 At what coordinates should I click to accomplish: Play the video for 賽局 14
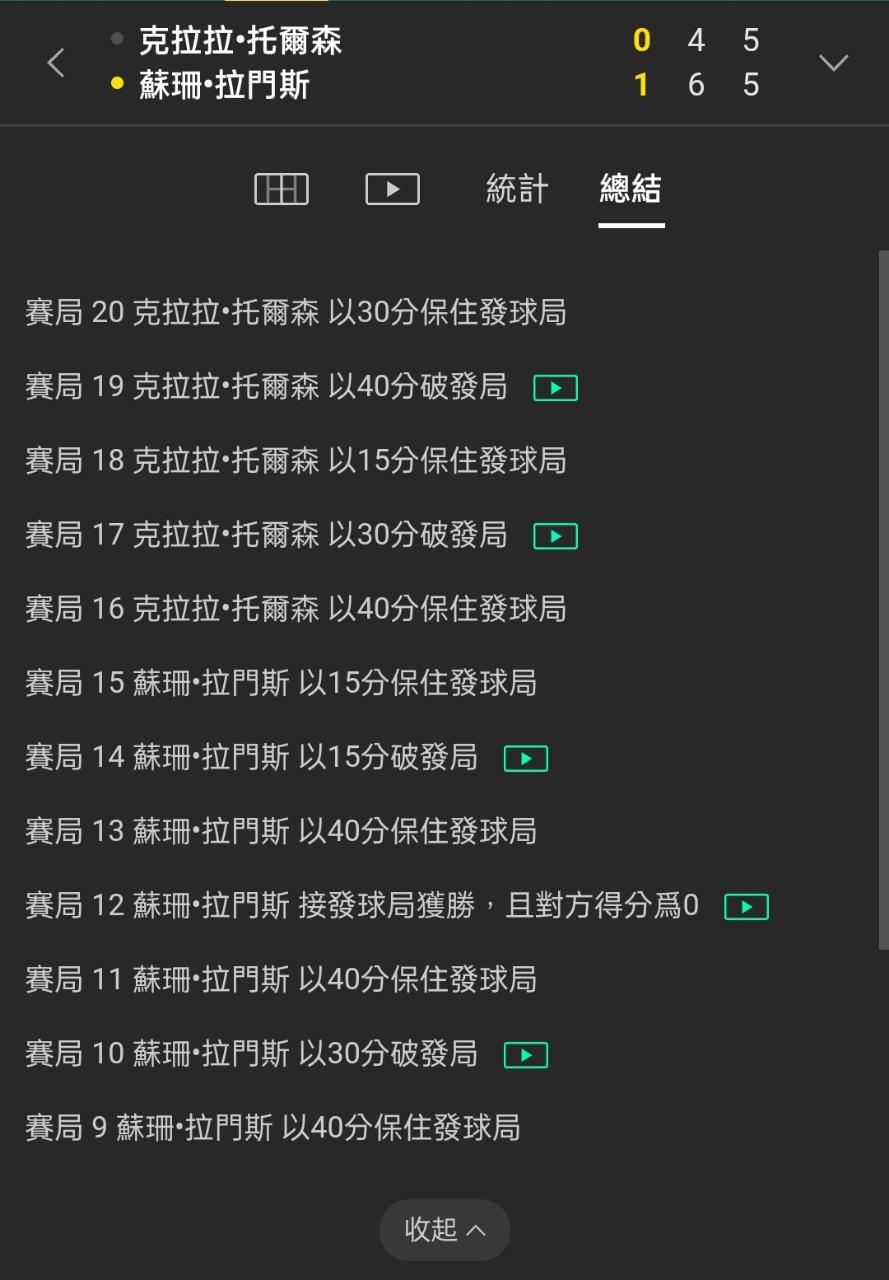tap(525, 759)
